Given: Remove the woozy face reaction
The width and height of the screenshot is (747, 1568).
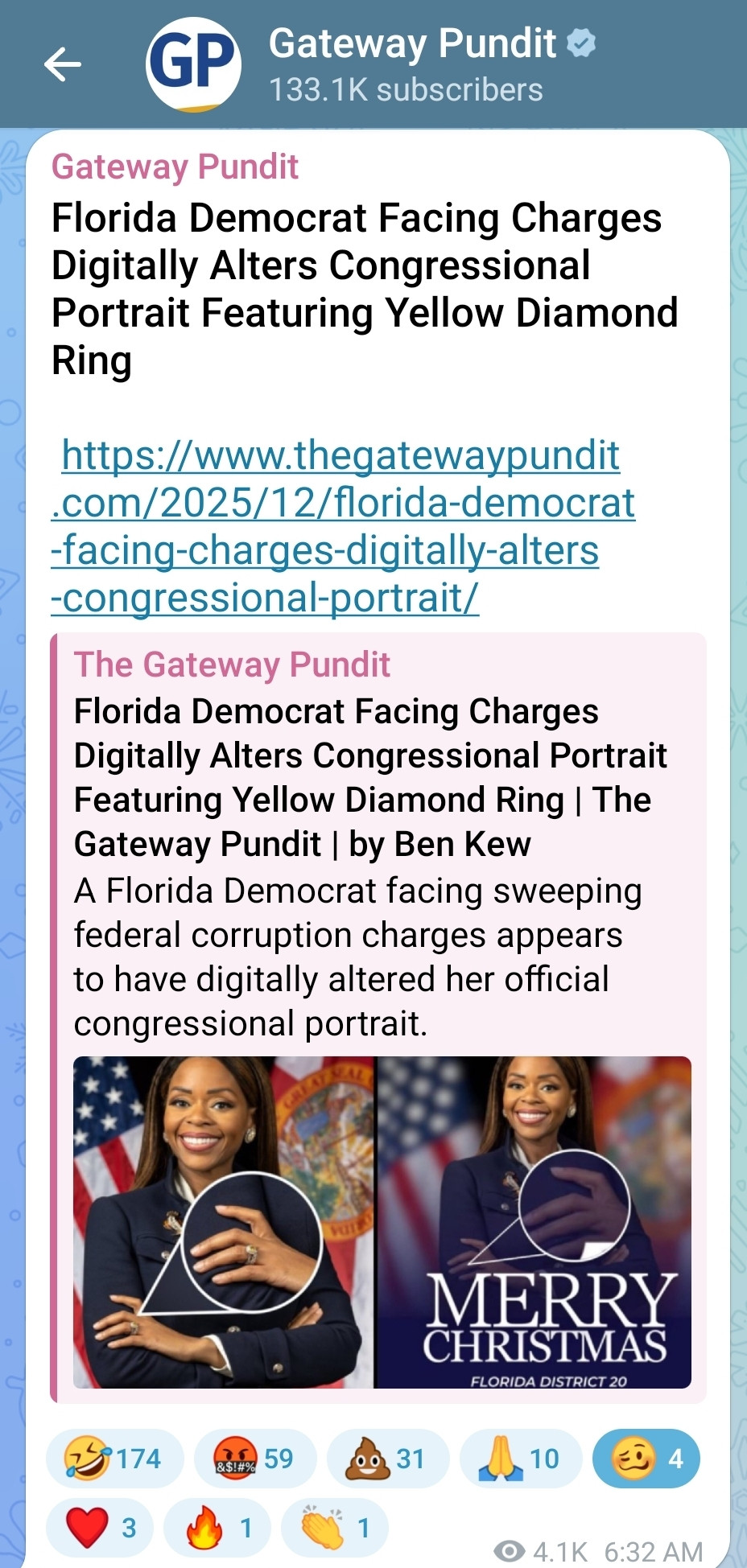Looking at the screenshot, I should coord(646,1459).
